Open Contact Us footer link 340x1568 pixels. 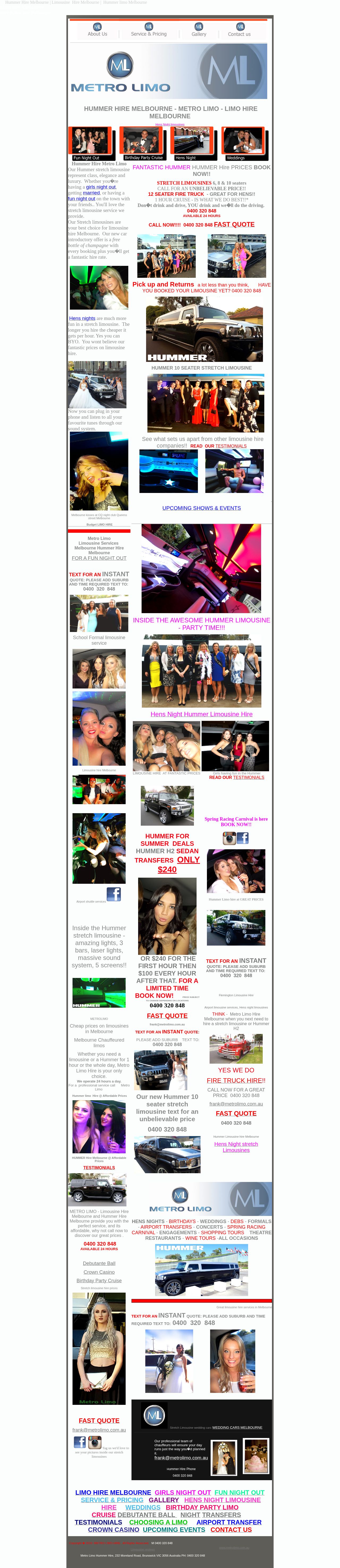pos(231,1529)
